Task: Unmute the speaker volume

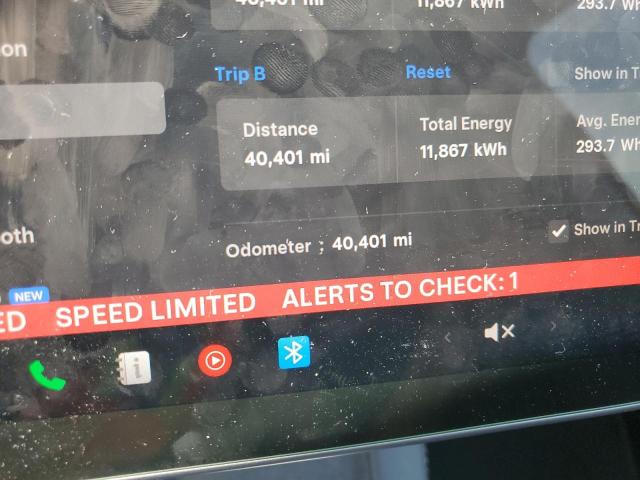Action: point(499,332)
